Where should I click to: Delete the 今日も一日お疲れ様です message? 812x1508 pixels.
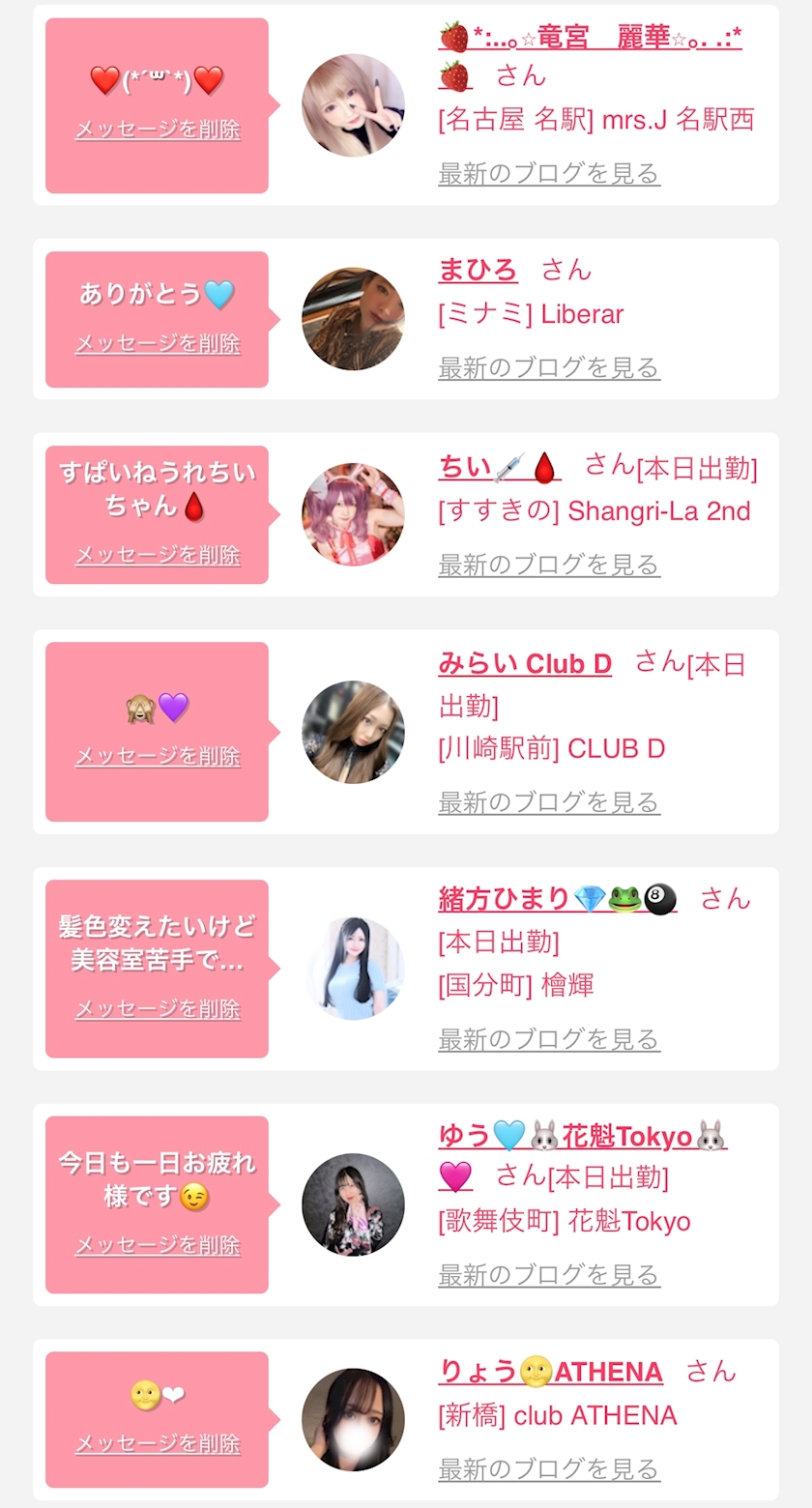[158, 1245]
